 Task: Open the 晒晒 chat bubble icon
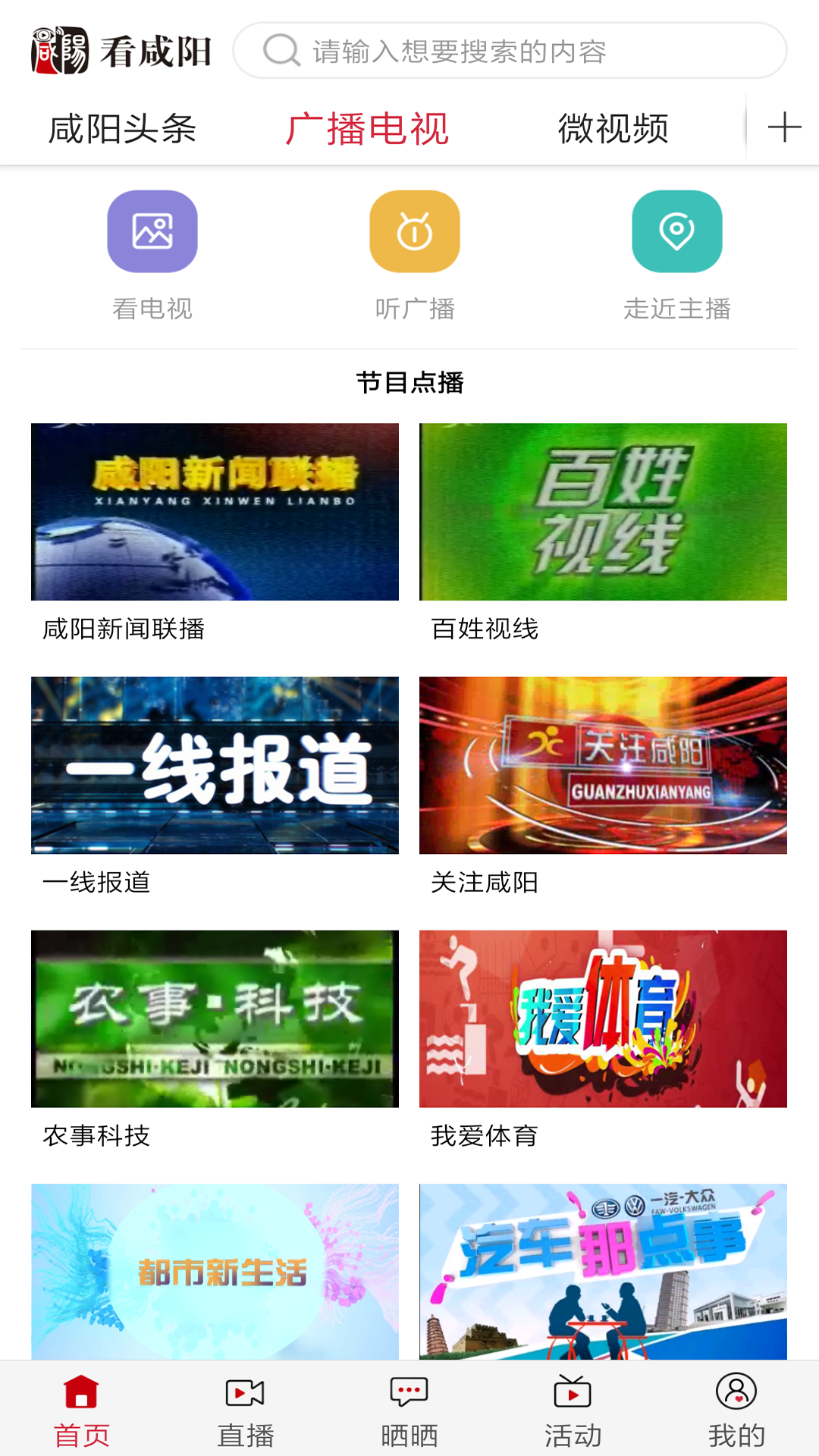[x=408, y=1407]
